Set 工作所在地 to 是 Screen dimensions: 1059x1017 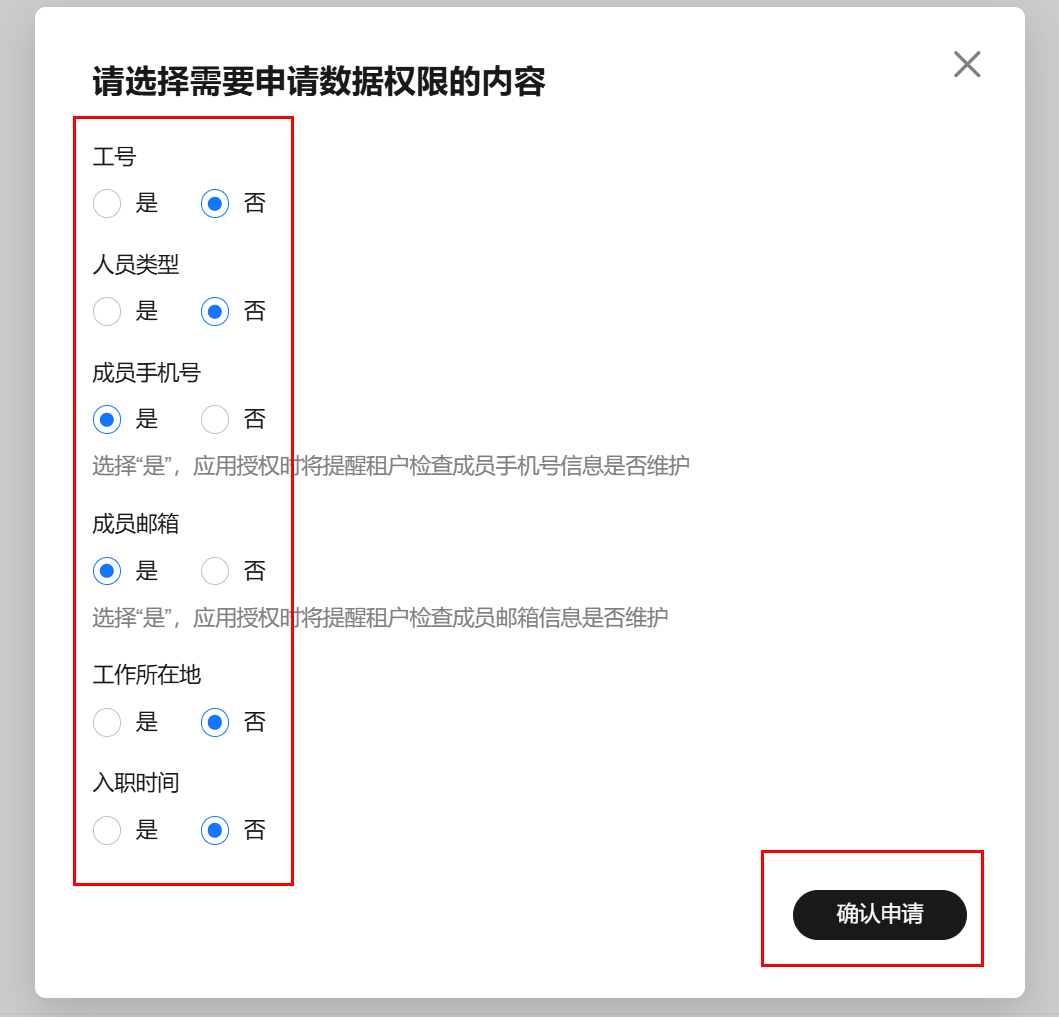tap(107, 722)
